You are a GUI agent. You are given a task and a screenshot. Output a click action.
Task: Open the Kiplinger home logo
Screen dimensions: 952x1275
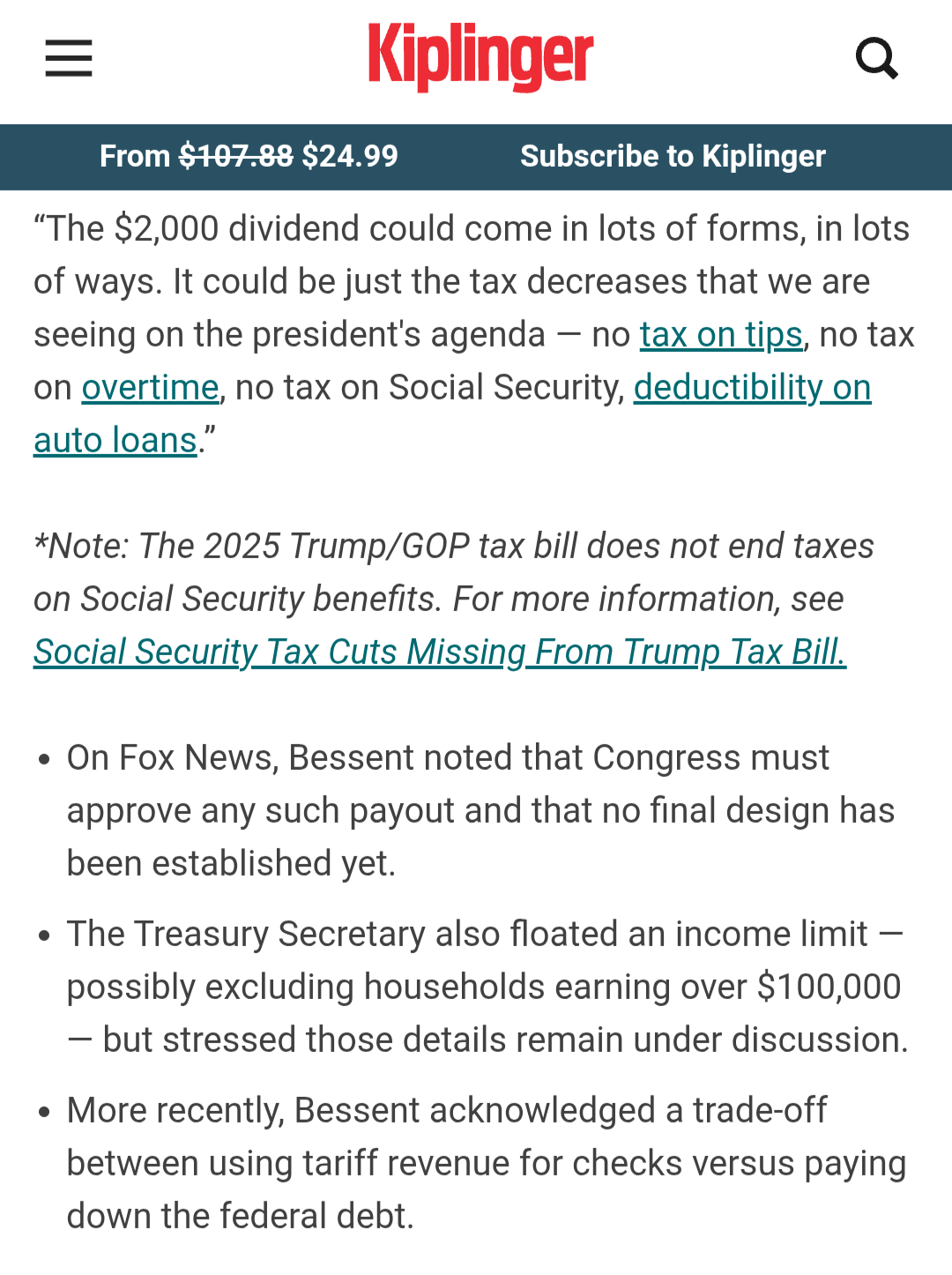(x=480, y=56)
